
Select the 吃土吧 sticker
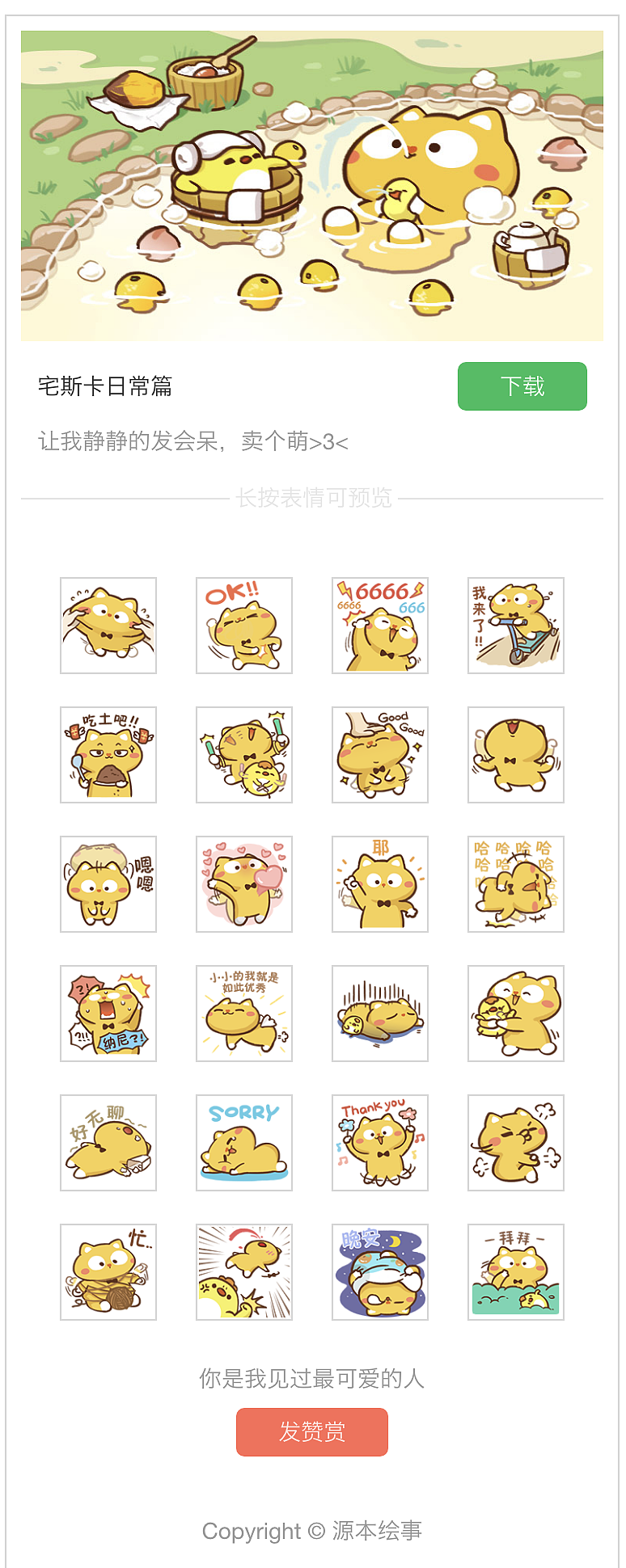click(x=108, y=755)
